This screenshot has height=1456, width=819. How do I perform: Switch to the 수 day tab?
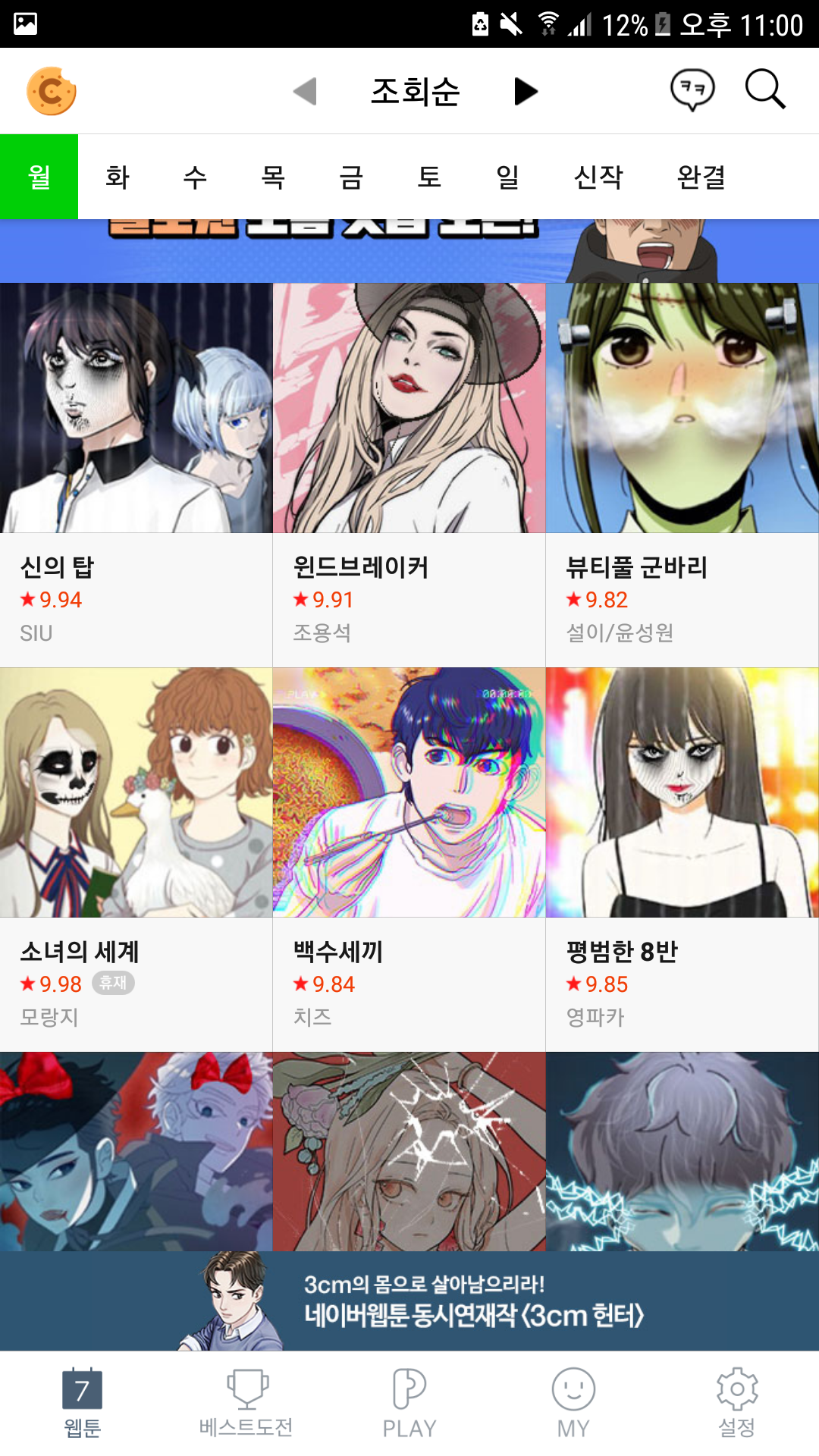[195, 177]
